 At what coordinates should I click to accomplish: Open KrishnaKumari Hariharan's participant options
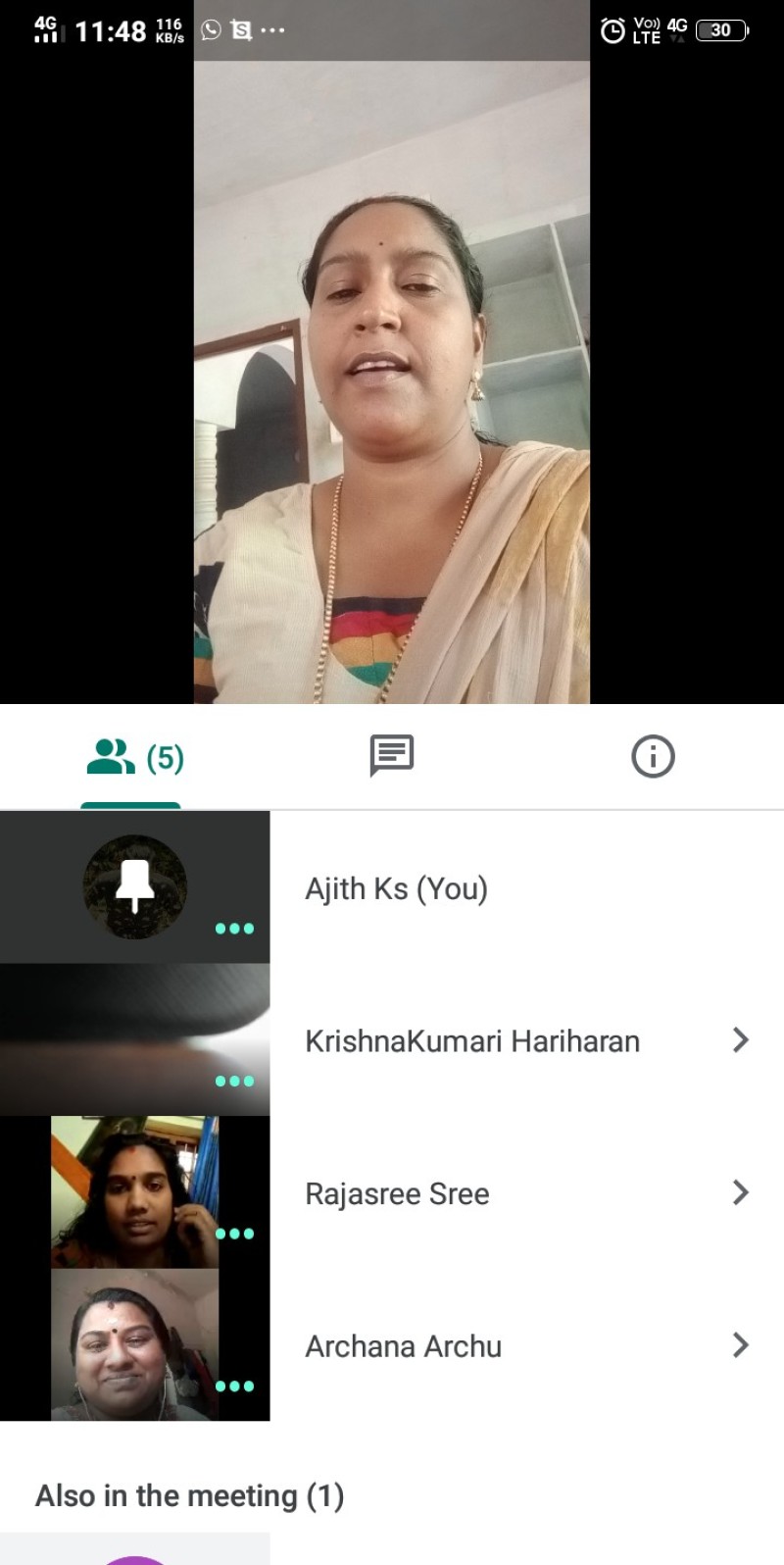[740, 1040]
